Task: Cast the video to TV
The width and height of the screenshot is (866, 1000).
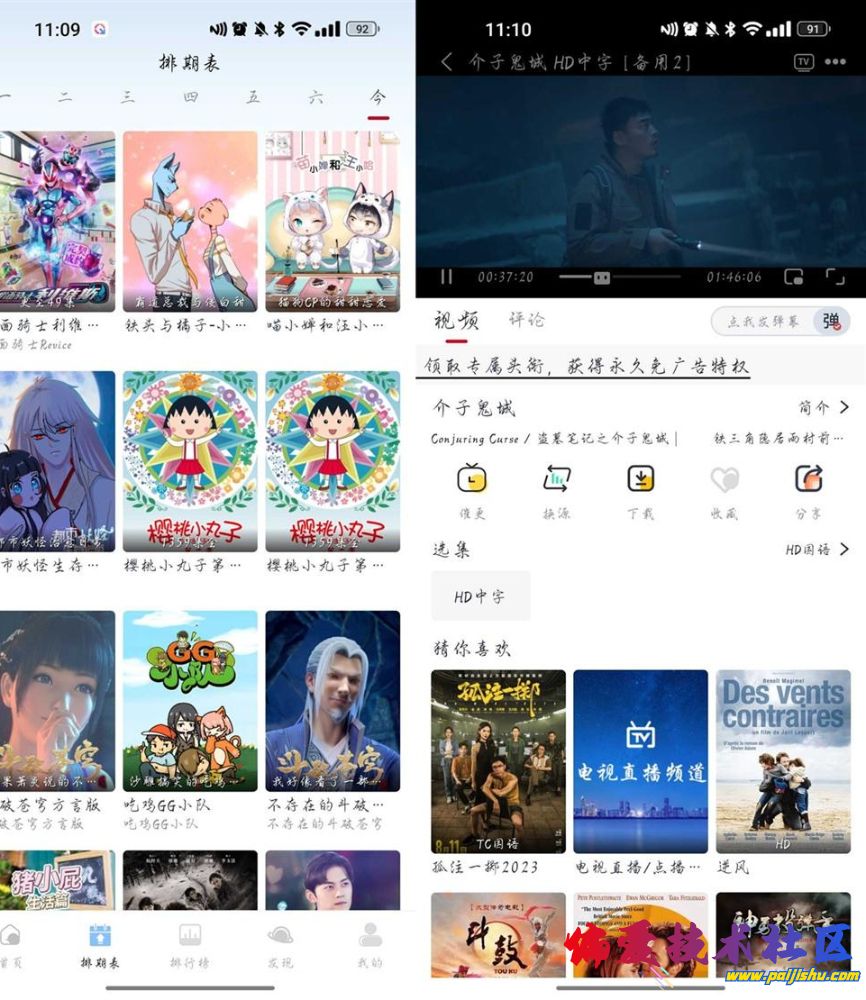Action: tap(803, 62)
